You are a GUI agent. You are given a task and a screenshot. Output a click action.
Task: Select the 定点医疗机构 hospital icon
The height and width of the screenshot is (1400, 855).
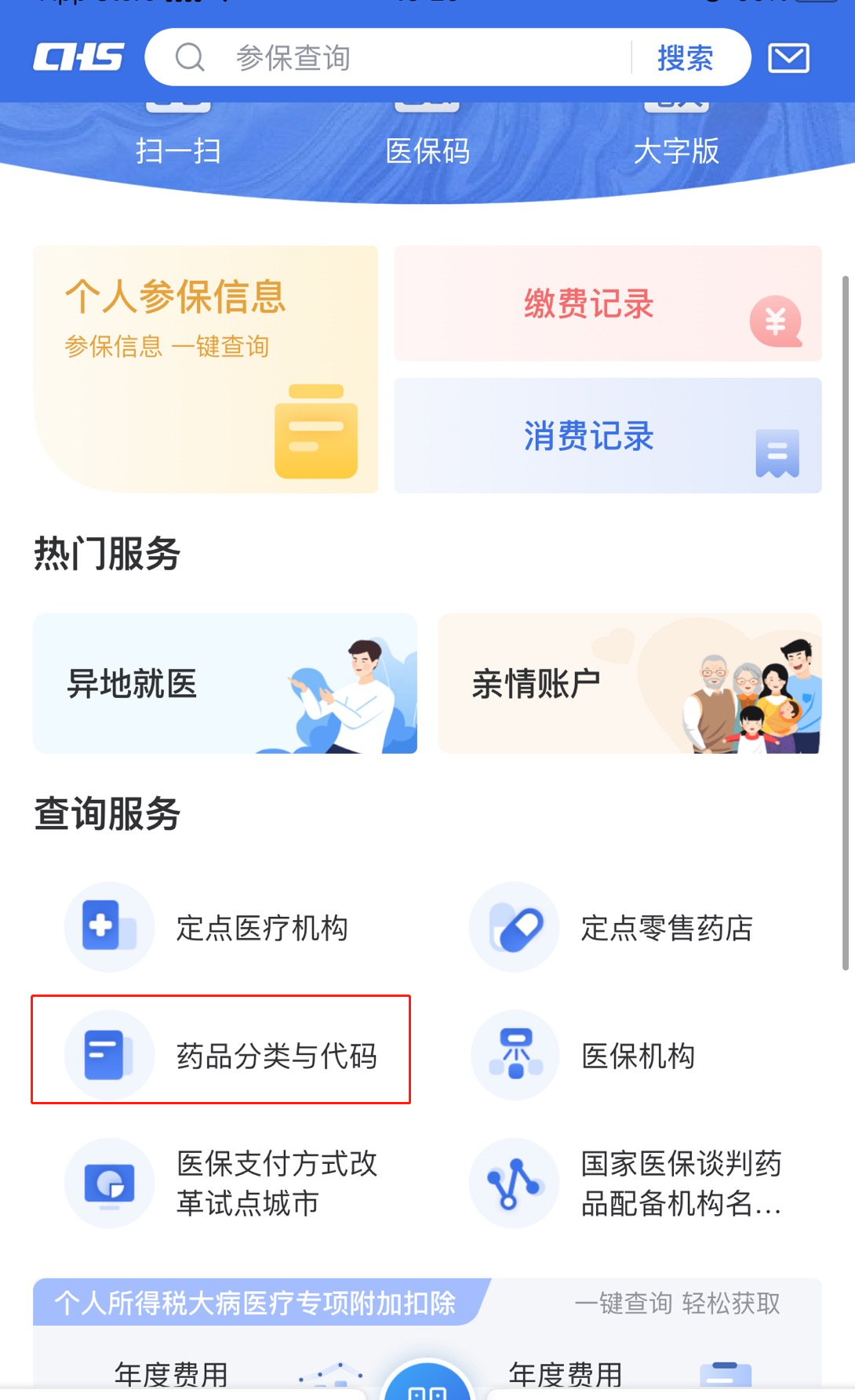coord(110,926)
